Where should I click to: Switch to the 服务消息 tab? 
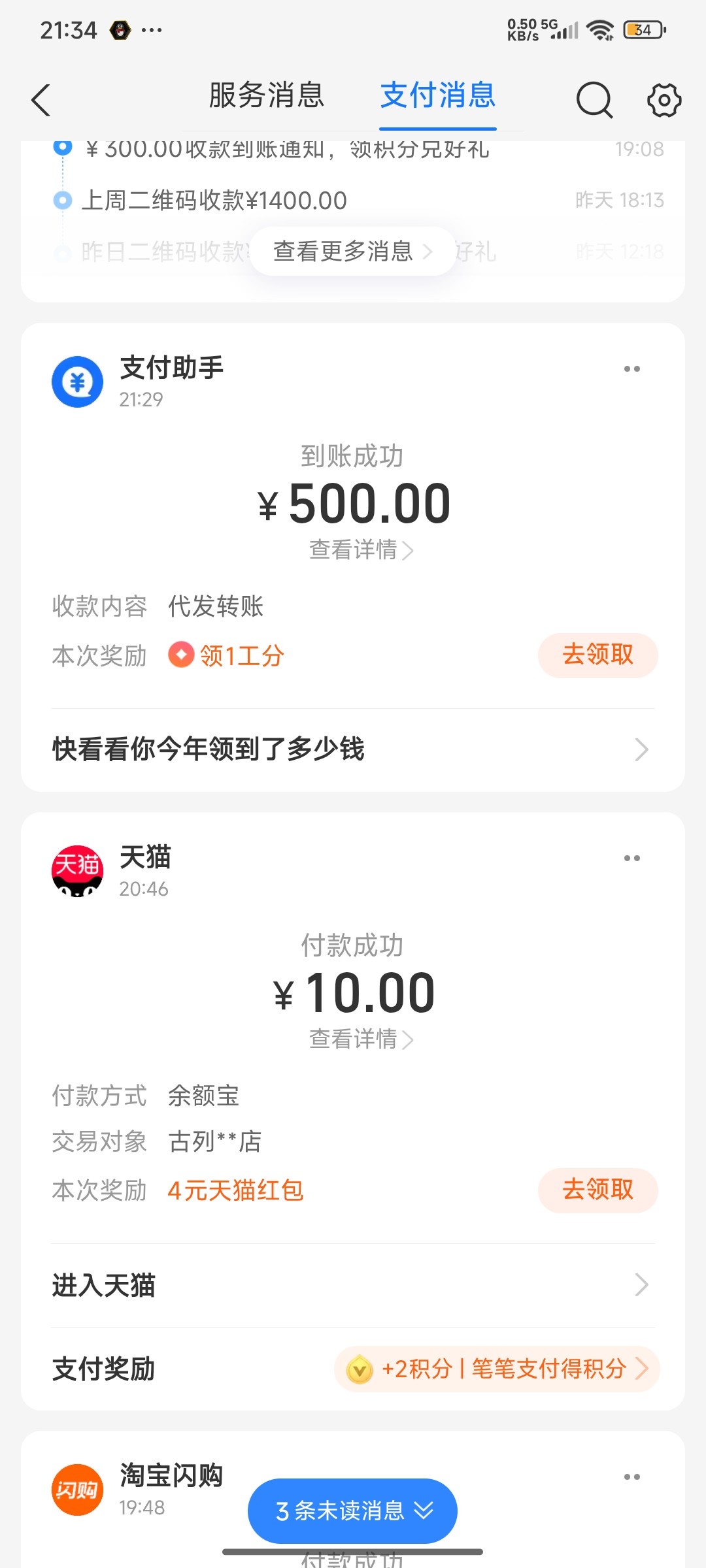pos(267,95)
